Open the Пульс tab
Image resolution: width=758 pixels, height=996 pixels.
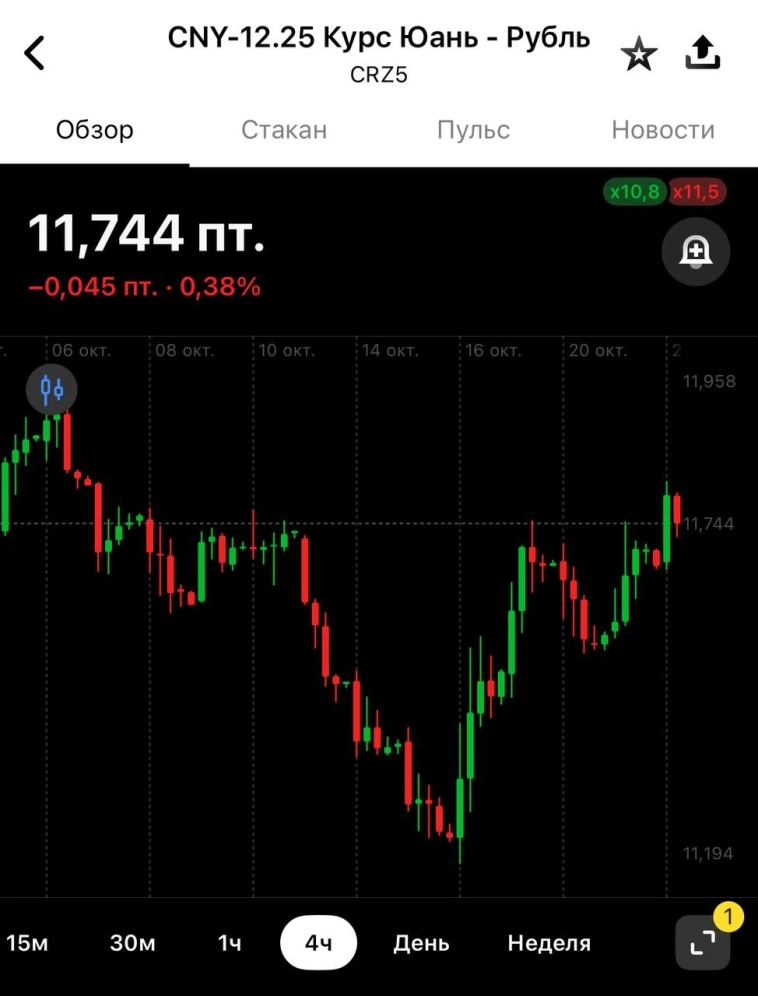pyautogui.click(x=473, y=129)
